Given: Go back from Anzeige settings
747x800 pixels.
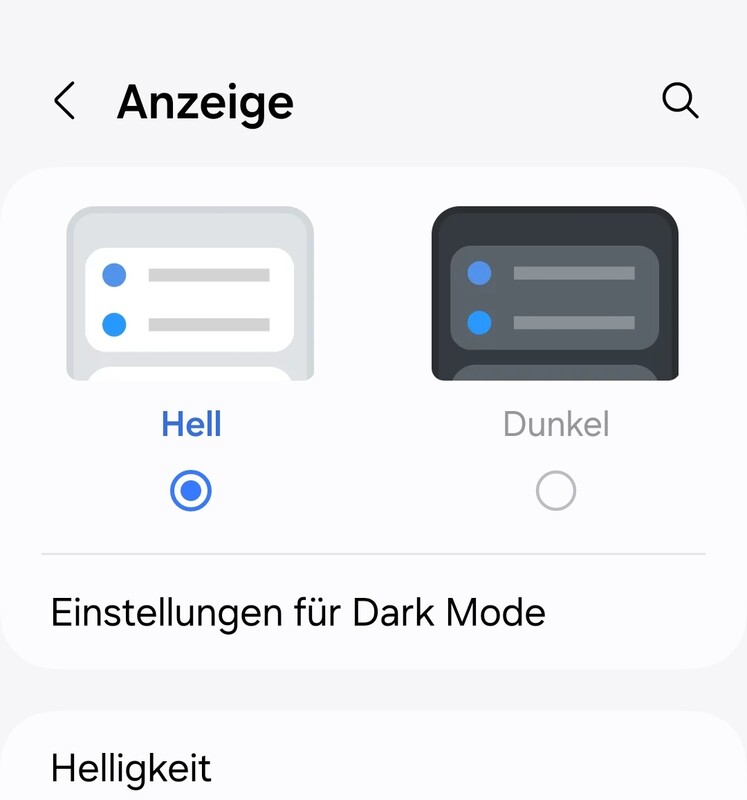Looking at the screenshot, I should 65,102.
